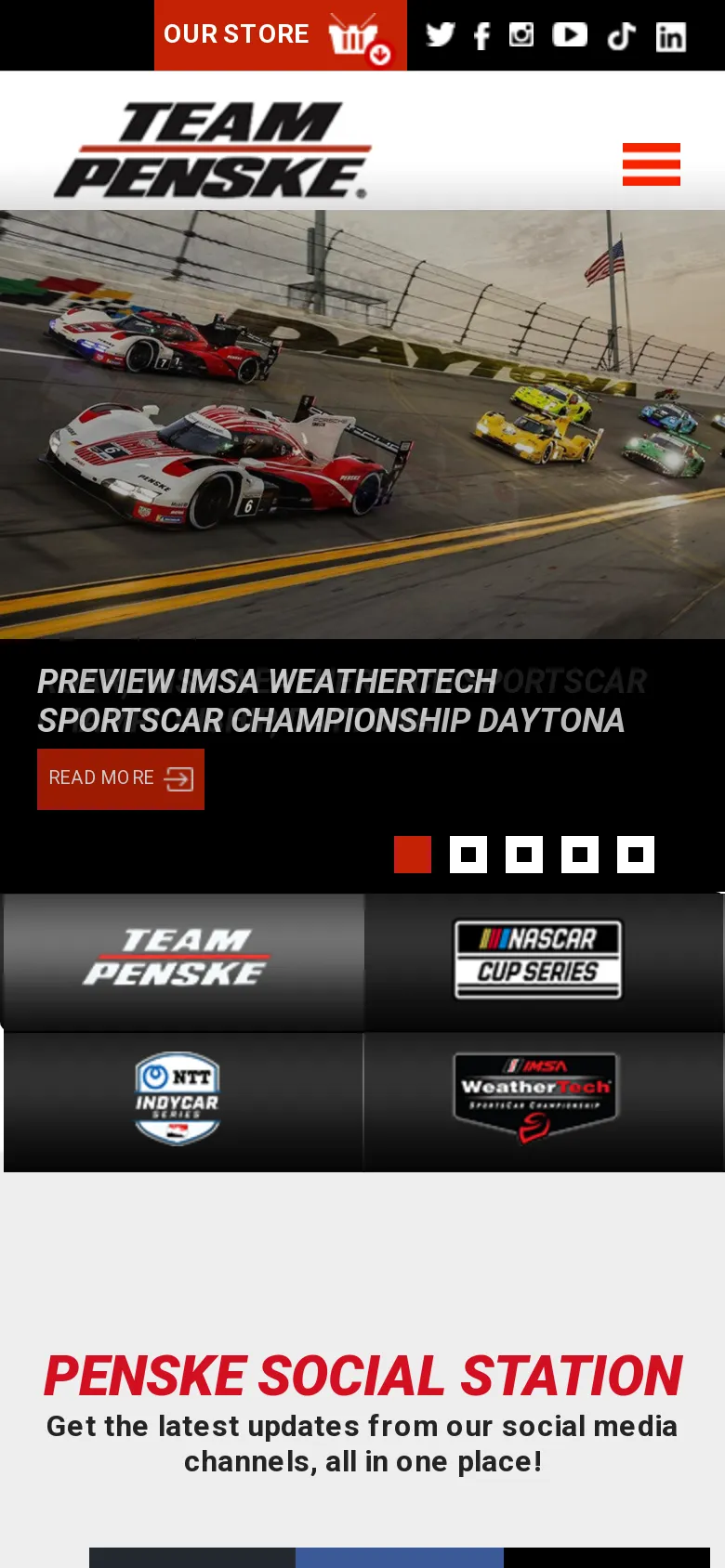This screenshot has width=725, height=1568.
Task: Select the last carousel navigation dot
Action: coord(637,854)
